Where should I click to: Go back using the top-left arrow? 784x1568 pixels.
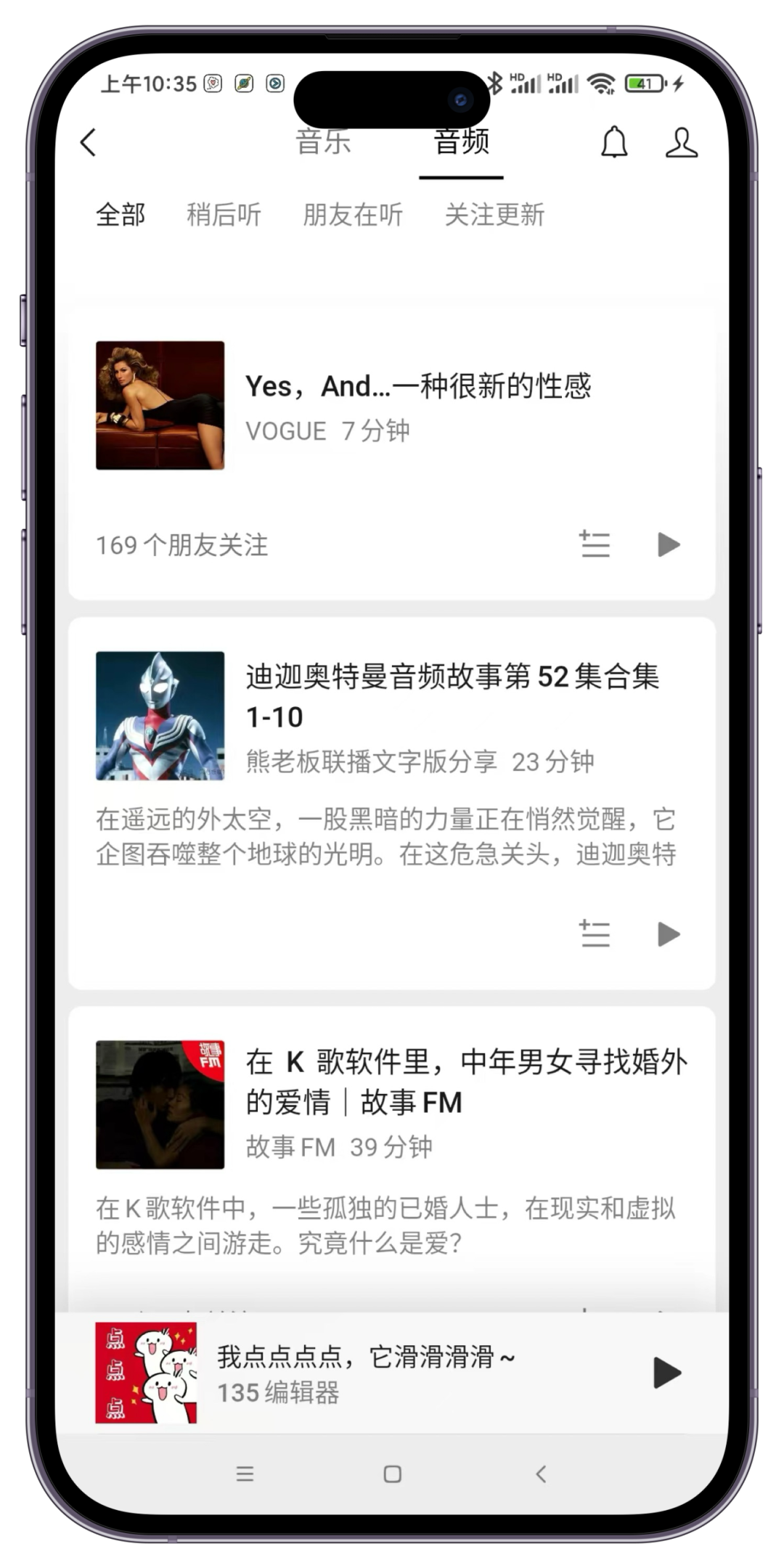click(x=89, y=142)
